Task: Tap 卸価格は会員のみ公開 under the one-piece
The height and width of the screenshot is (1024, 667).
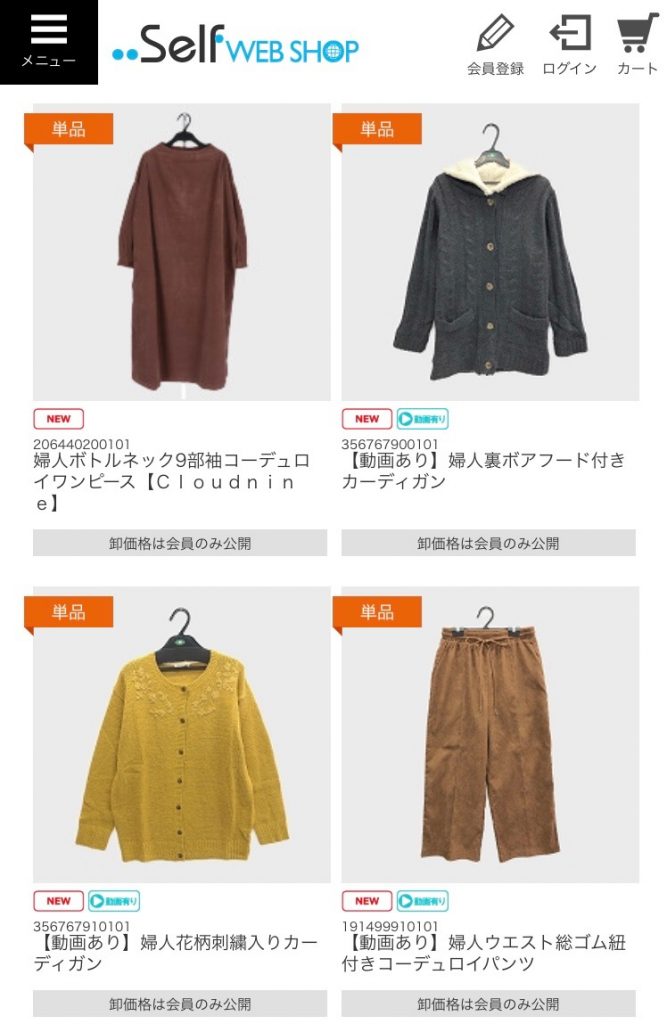Action: 180,544
